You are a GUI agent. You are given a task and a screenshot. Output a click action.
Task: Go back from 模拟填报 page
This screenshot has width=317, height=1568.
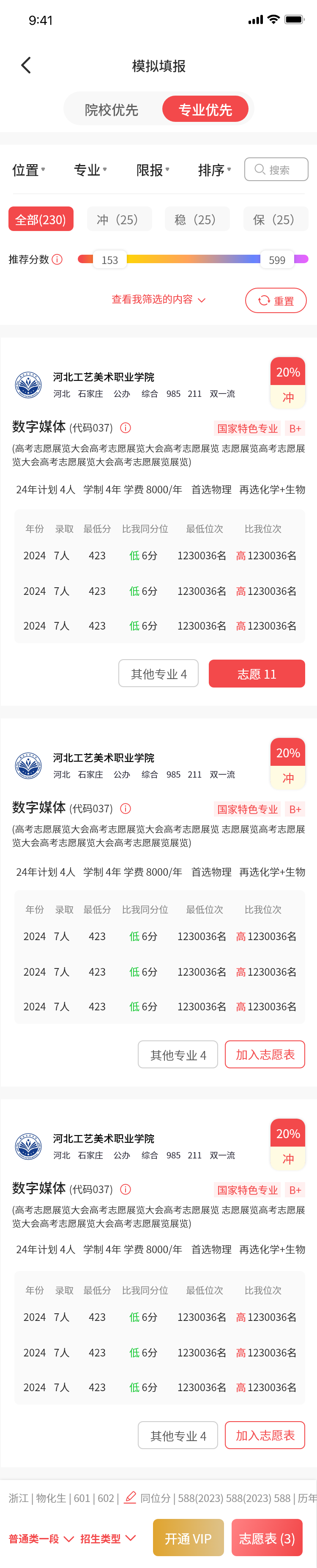(25, 65)
